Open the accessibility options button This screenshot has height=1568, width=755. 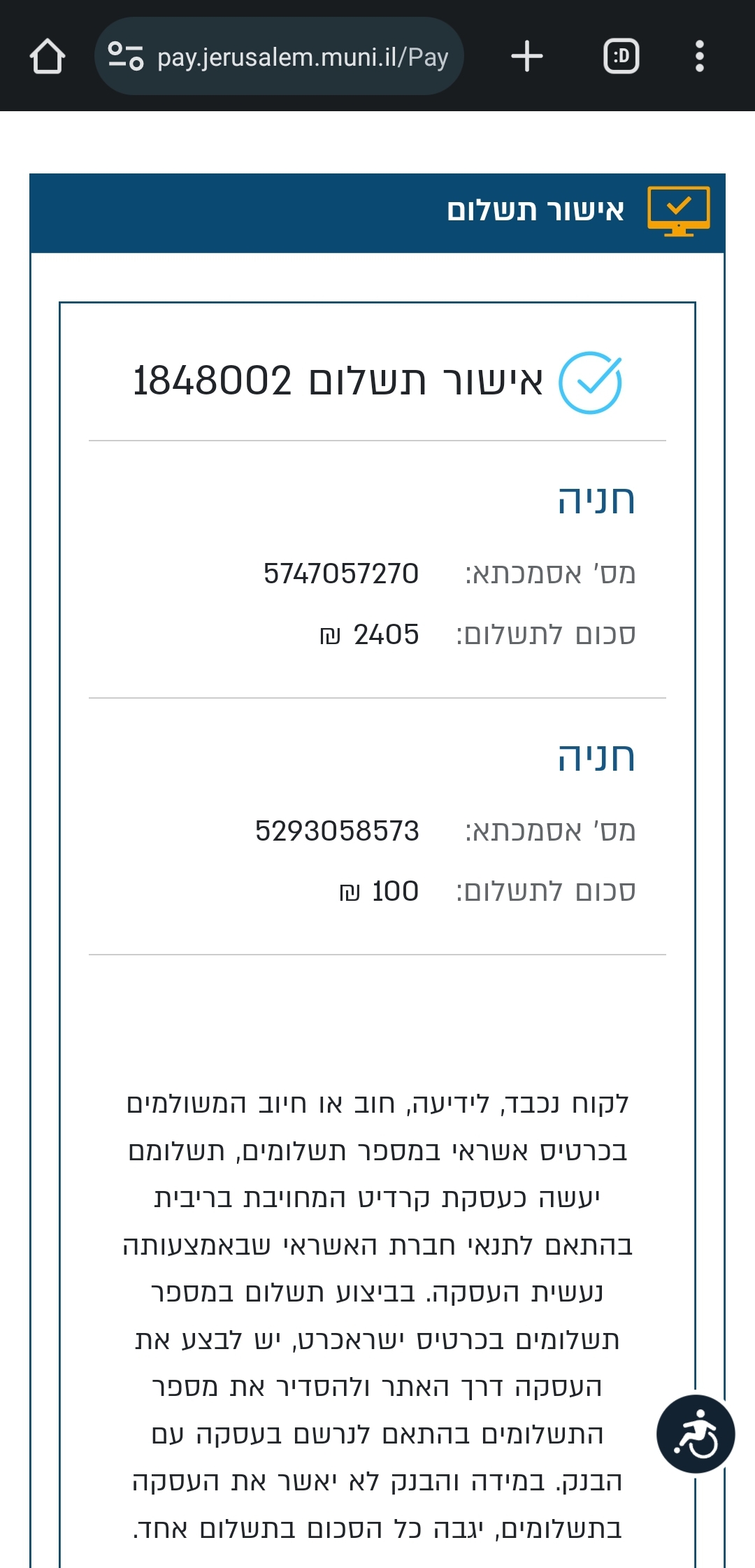click(696, 1434)
